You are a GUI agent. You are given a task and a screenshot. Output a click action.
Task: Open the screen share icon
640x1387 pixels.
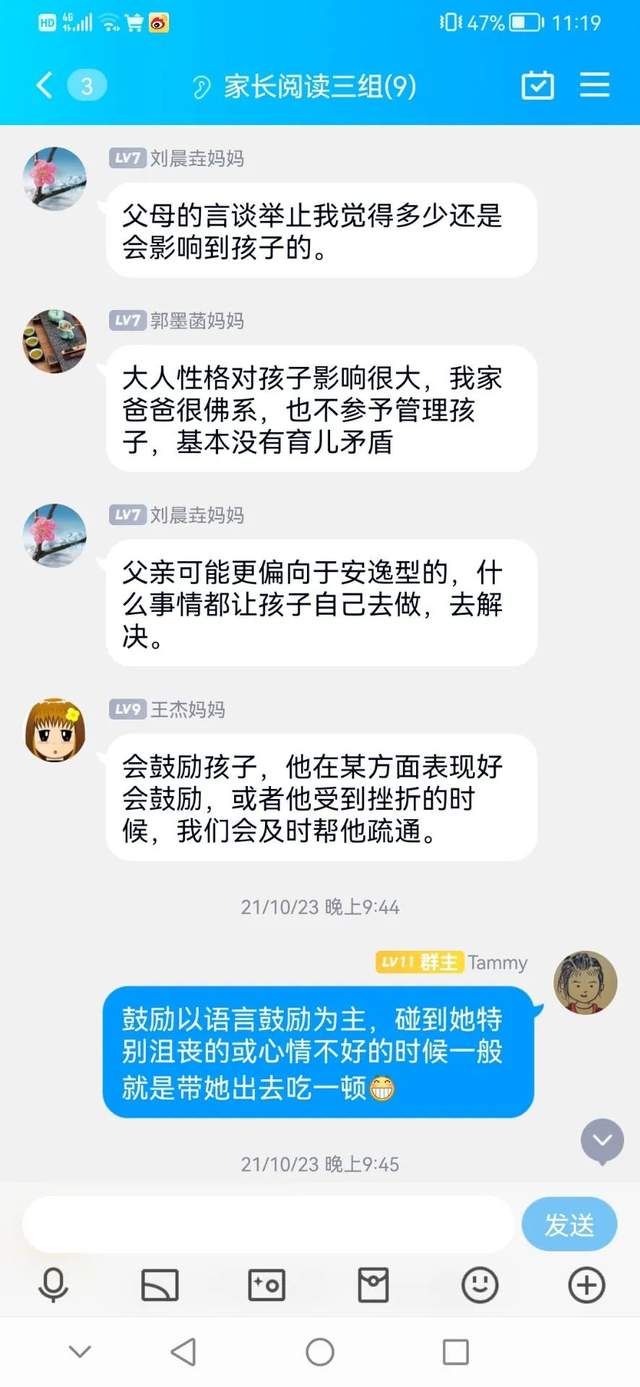coord(160,1285)
